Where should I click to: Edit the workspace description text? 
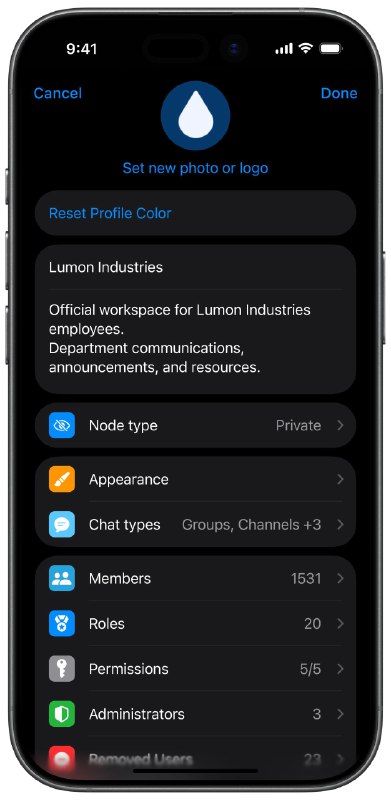click(x=196, y=338)
